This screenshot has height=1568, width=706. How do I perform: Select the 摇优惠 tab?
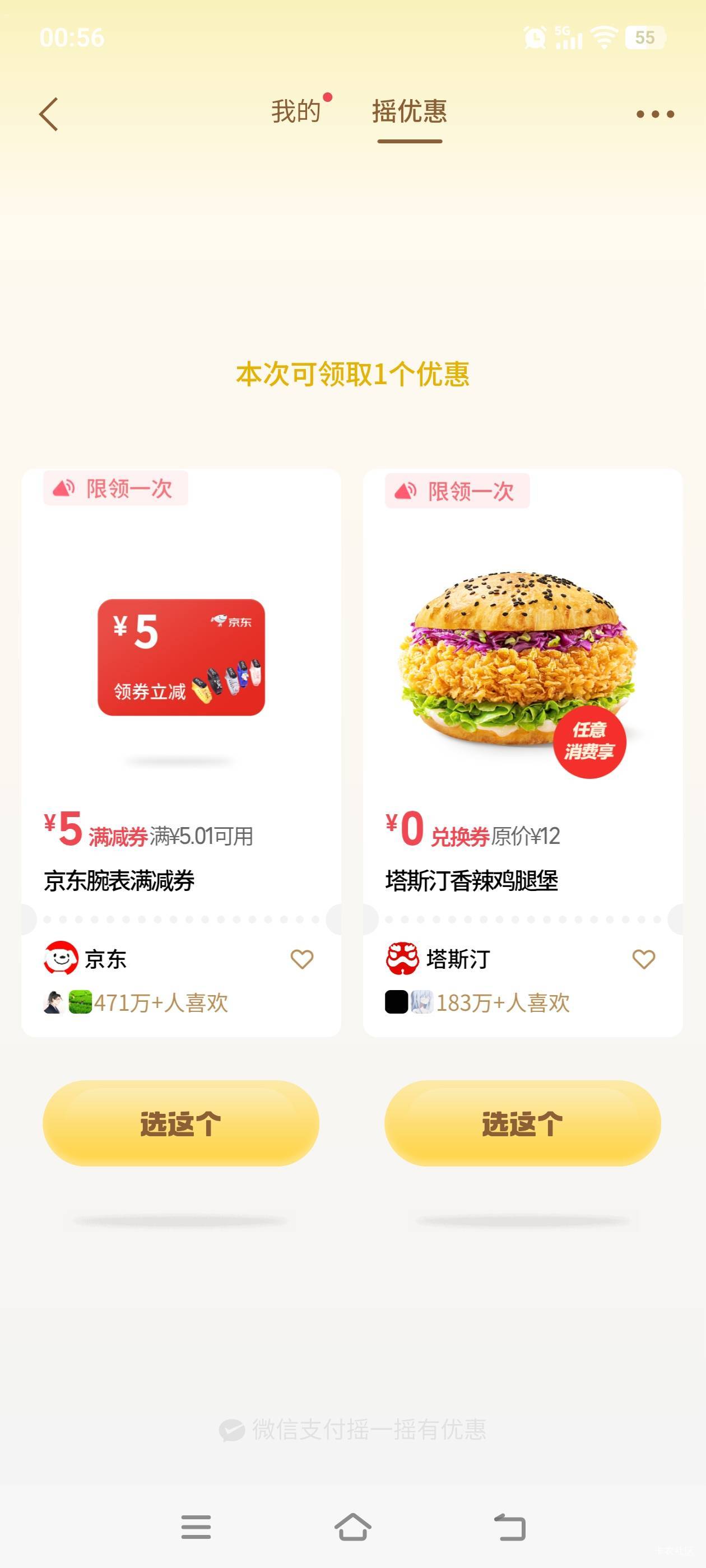click(410, 111)
